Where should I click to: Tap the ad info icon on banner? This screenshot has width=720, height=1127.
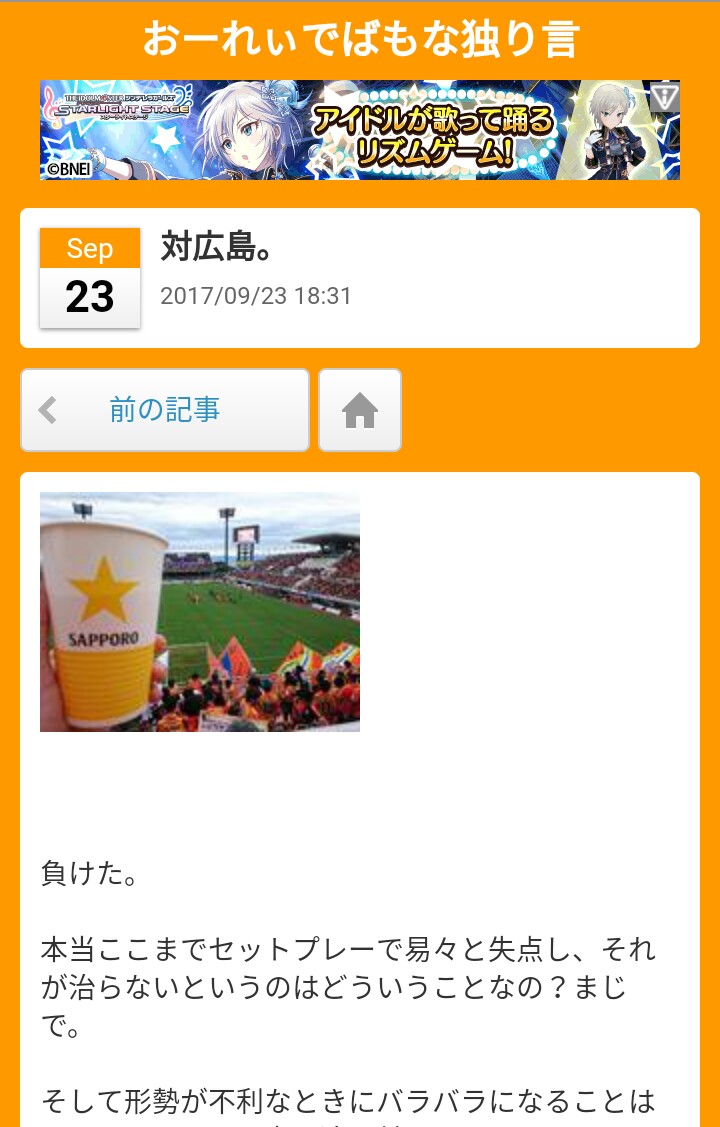click(x=665, y=97)
